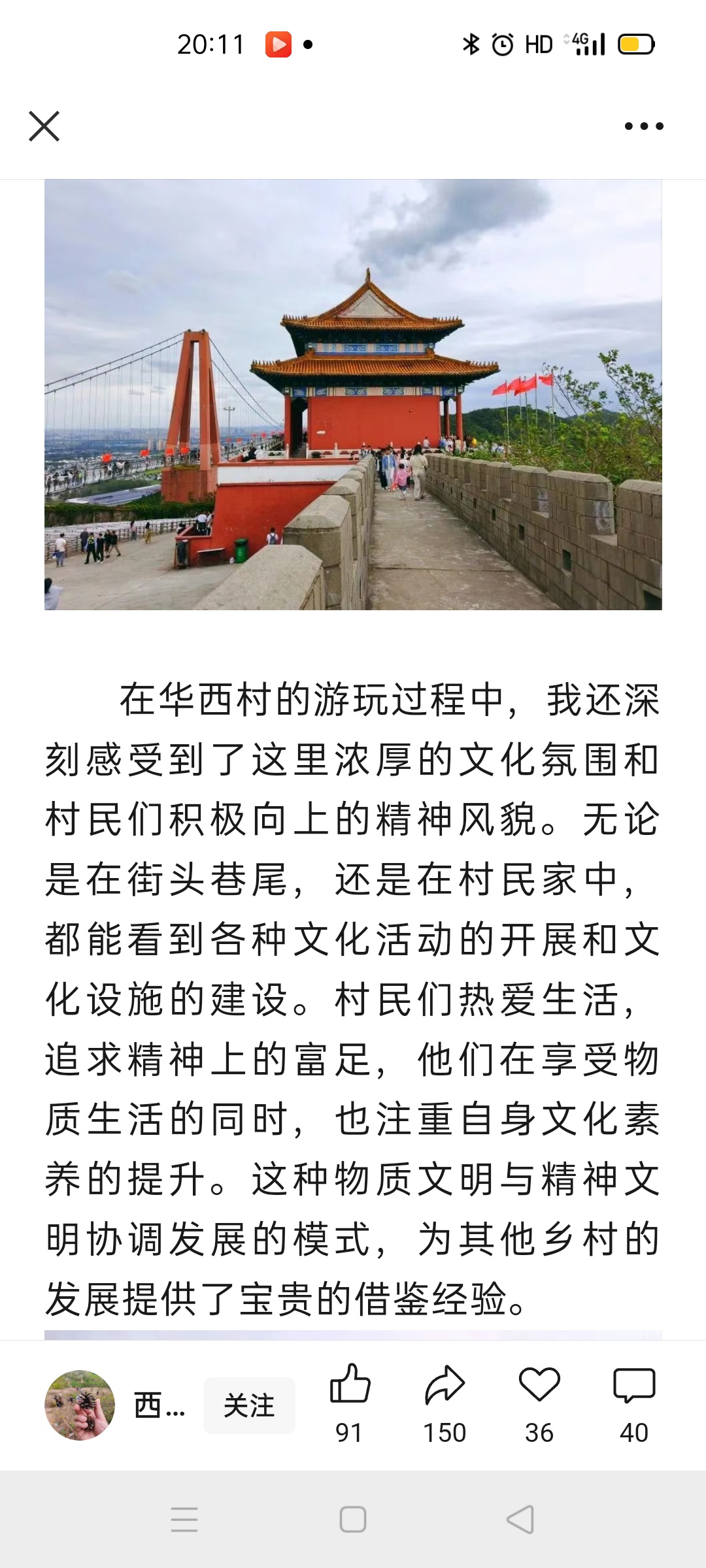The height and width of the screenshot is (1568, 706).
Task: Go back using the system back button
Action: [x=520, y=1519]
